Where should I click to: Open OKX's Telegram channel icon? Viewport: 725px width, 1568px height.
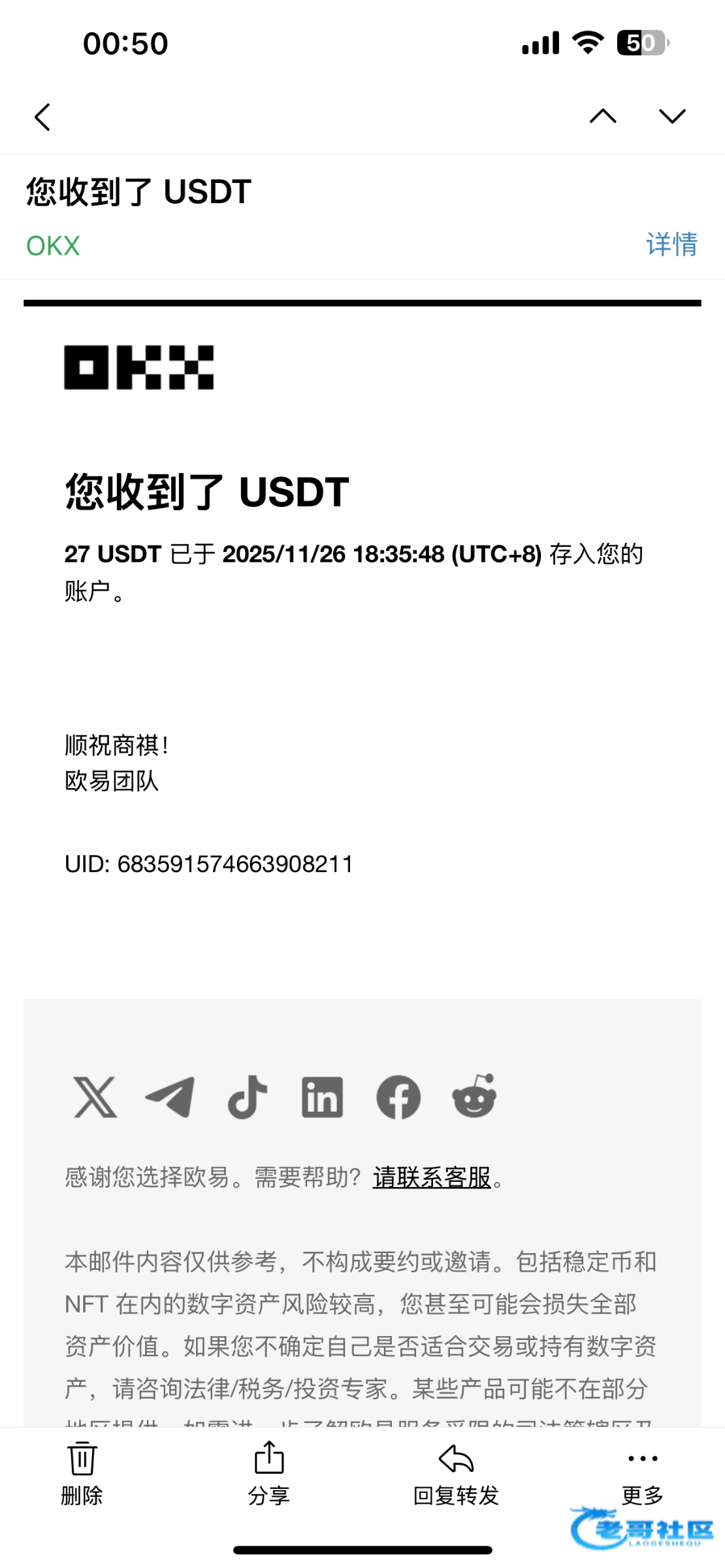pos(170,1097)
